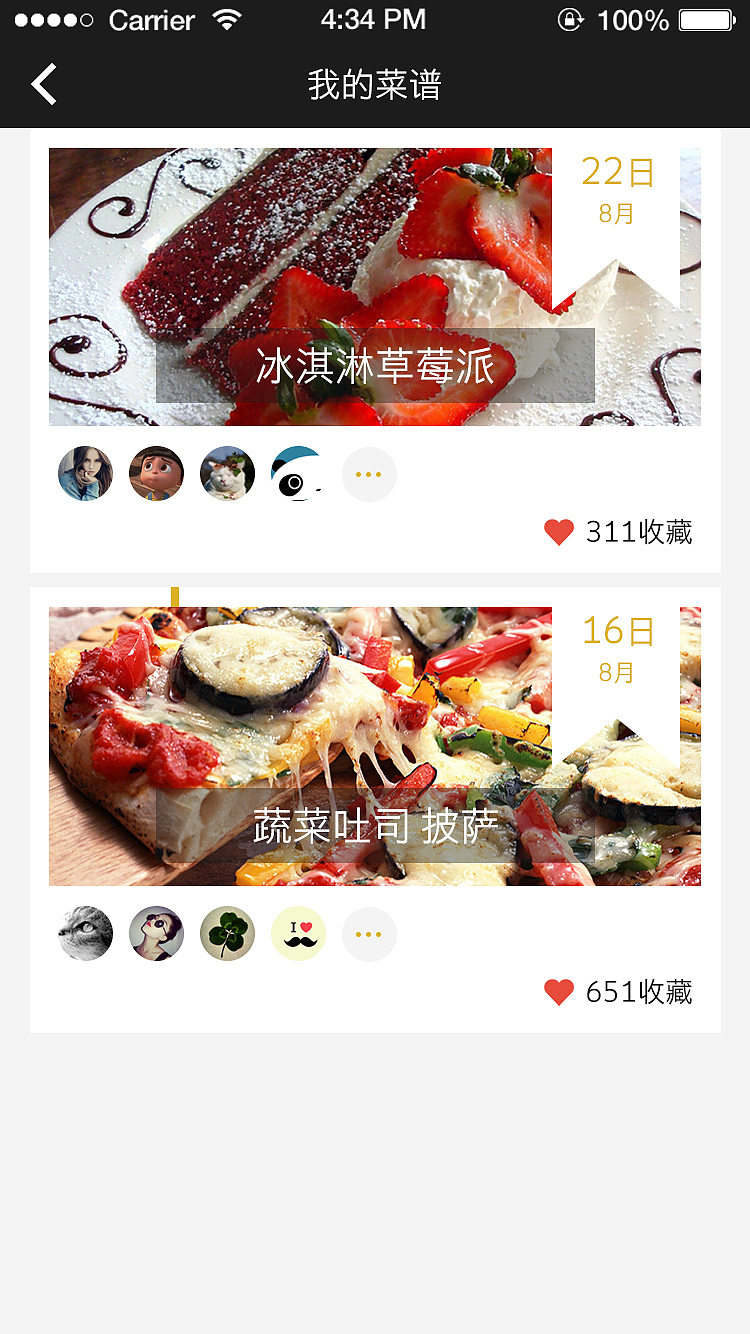
Task: Tap the red heart icon on 蔬菜吐司 披萨 card
Action: pos(557,992)
